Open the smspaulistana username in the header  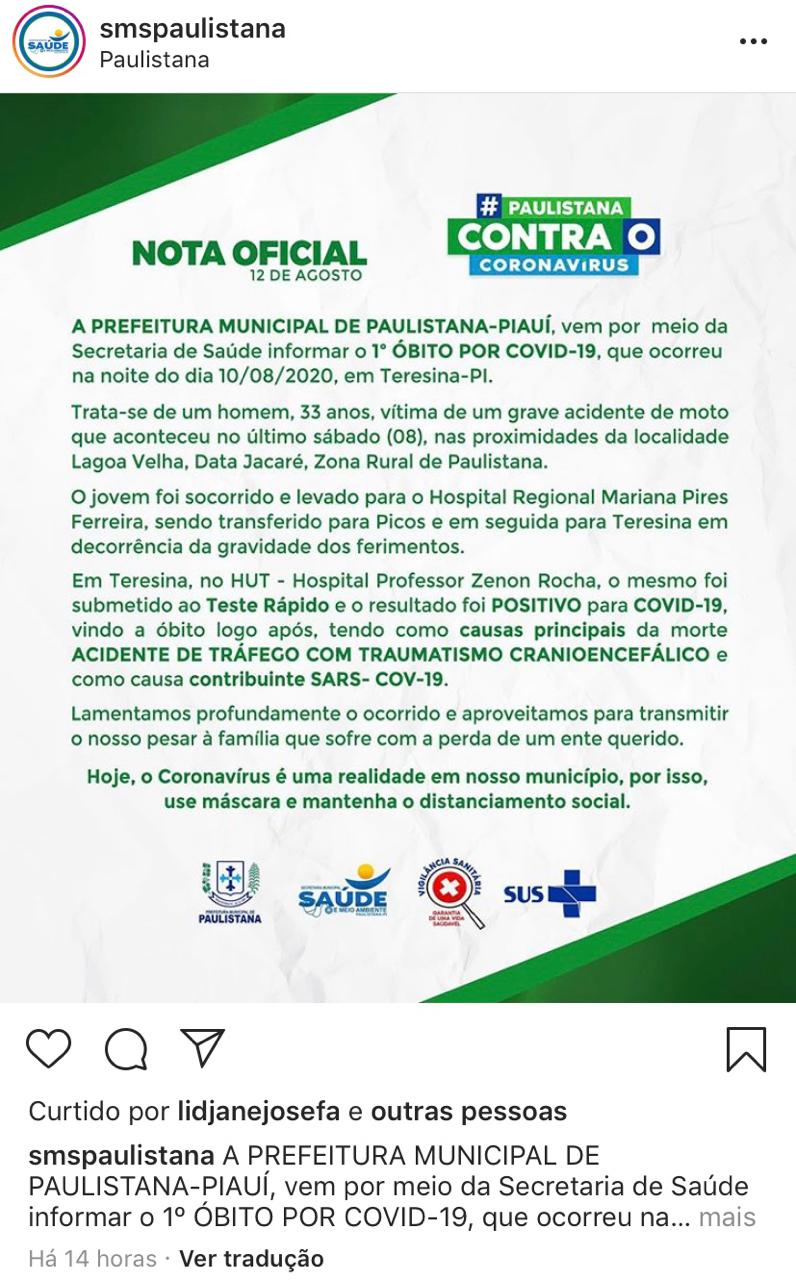point(193,28)
